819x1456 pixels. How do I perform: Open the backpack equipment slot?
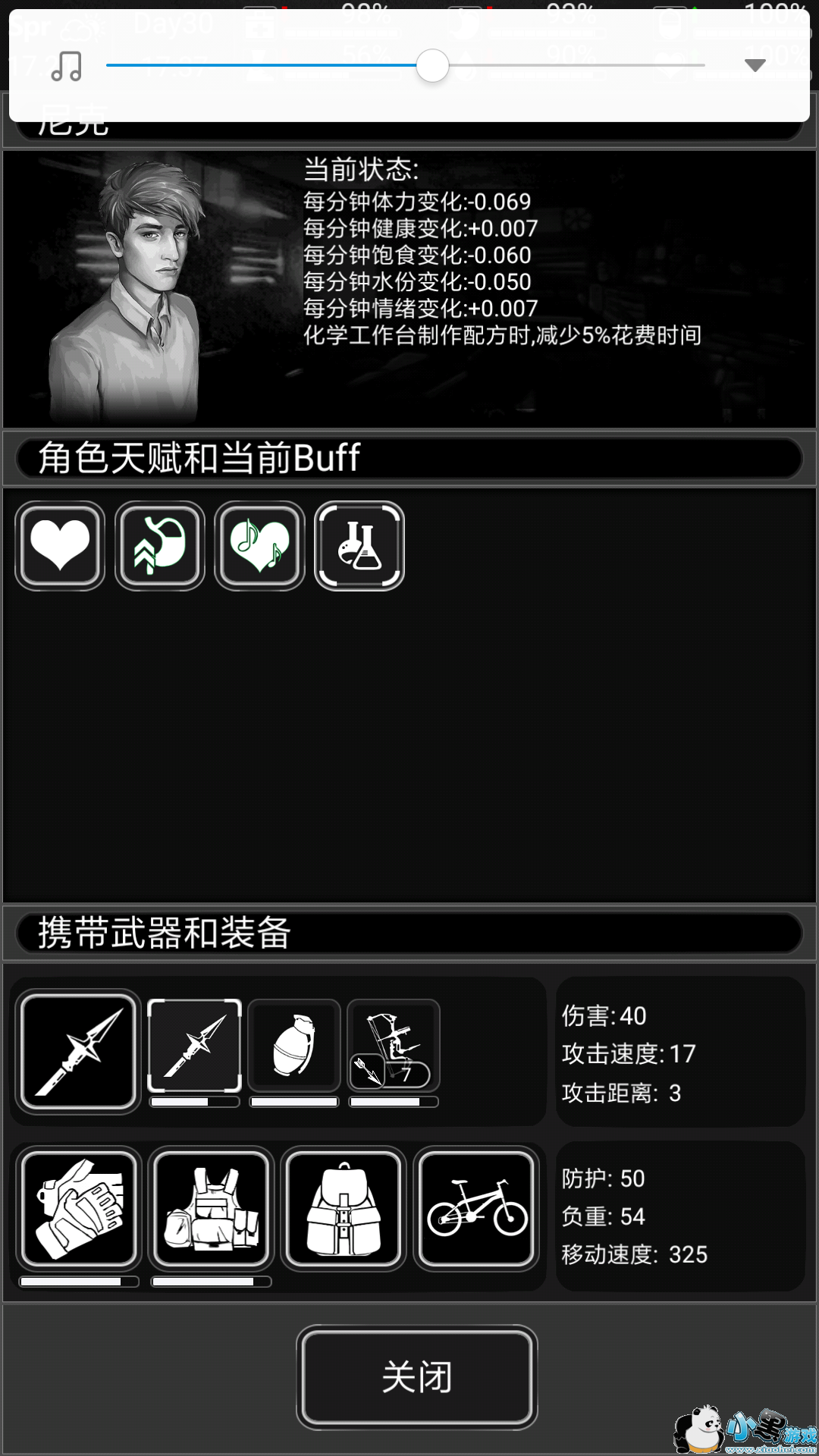click(x=344, y=1208)
